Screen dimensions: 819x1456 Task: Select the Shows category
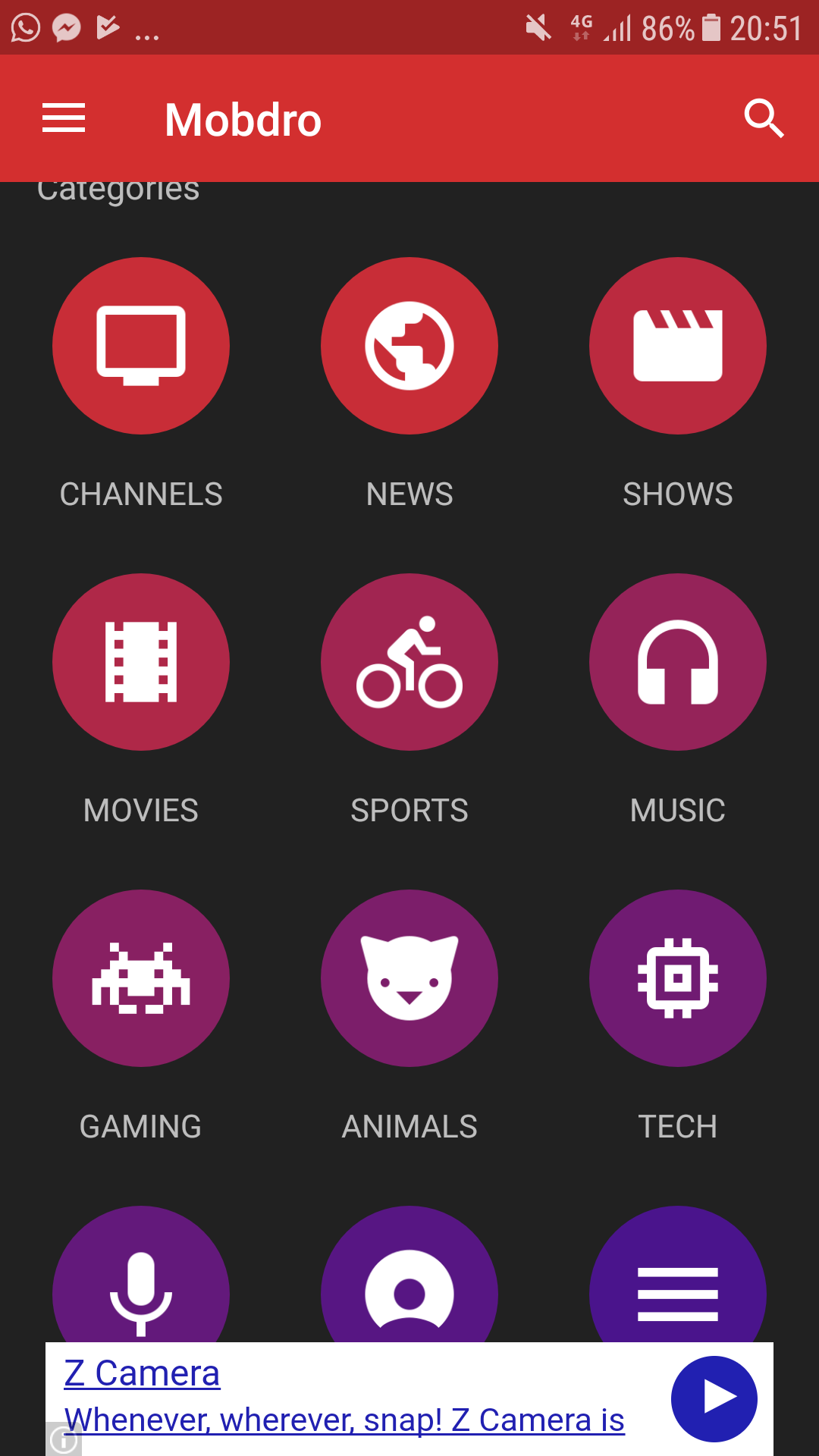pos(678,346)
